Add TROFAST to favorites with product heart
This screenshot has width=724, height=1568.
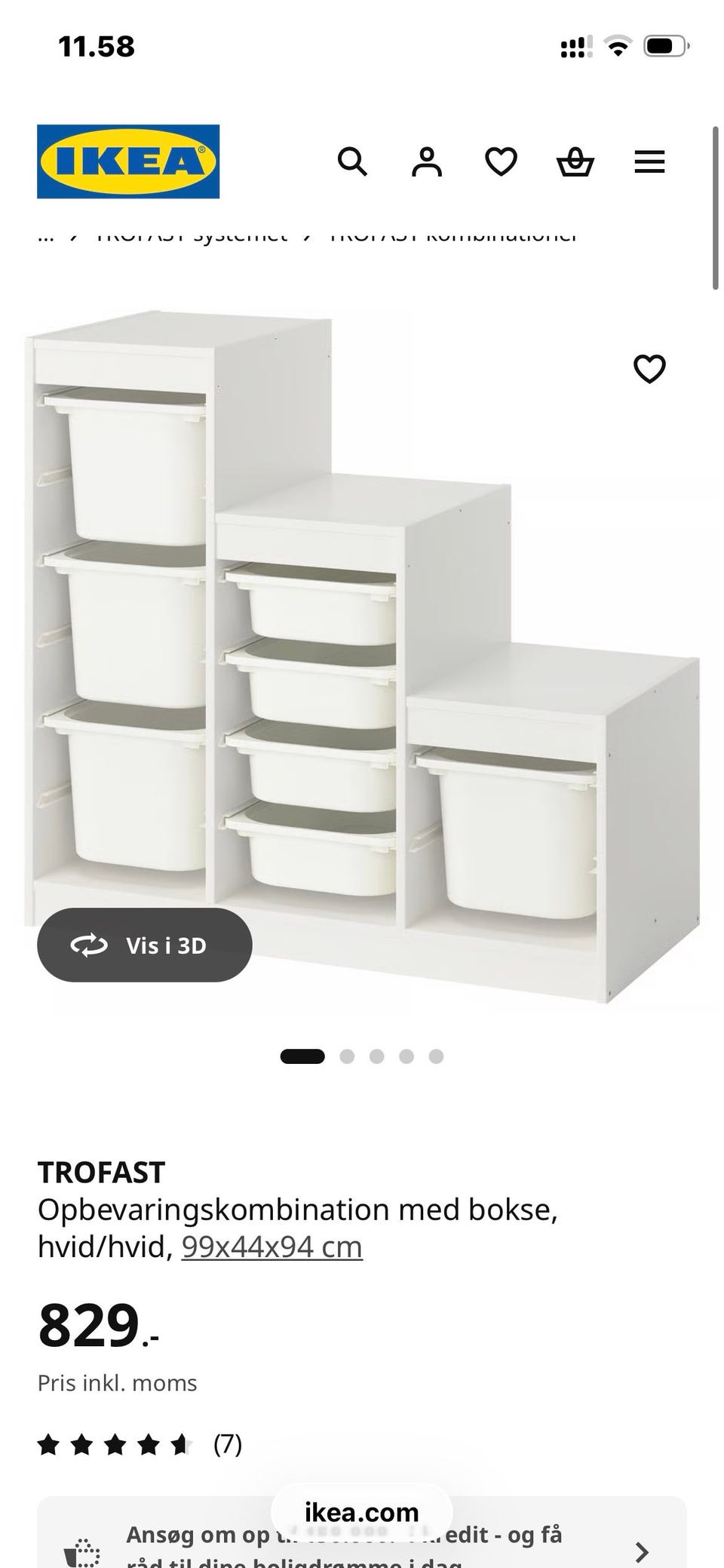[x=649, y=368]
